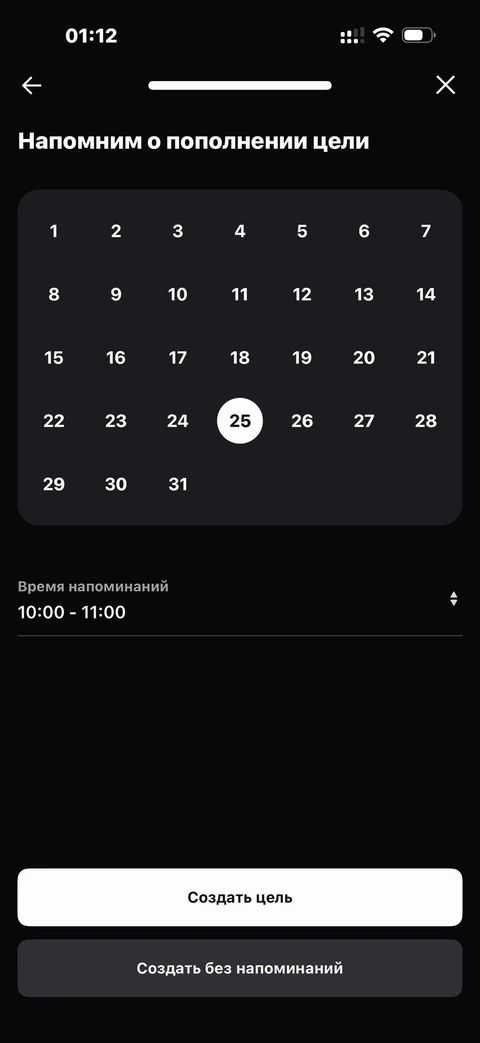Close the reminder setup screen
This screenshot has height=1043, width=480.
[445, 85]
